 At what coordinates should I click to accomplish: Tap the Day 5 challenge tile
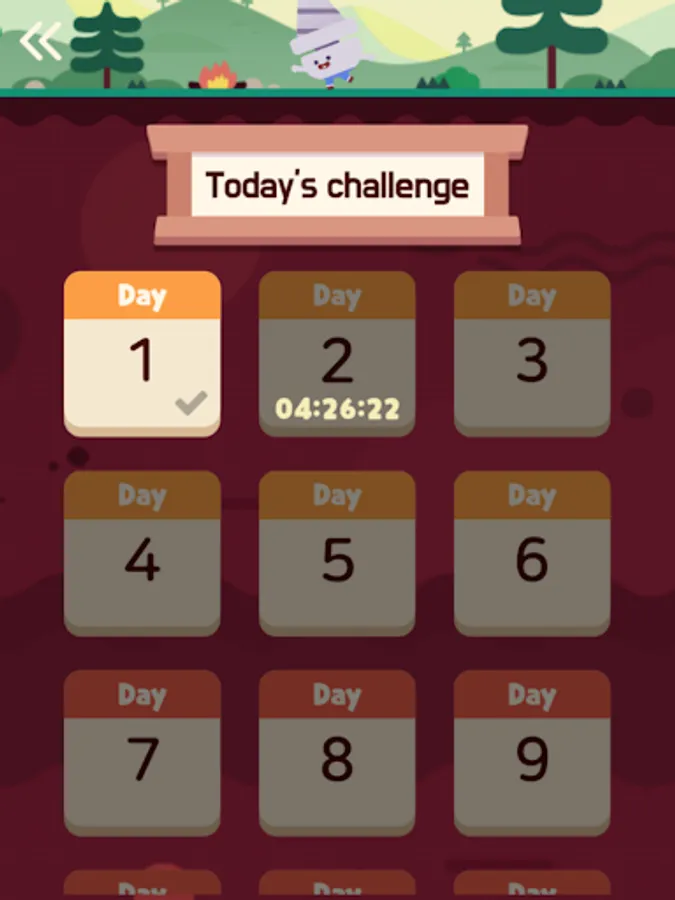(x=337, y=553)
